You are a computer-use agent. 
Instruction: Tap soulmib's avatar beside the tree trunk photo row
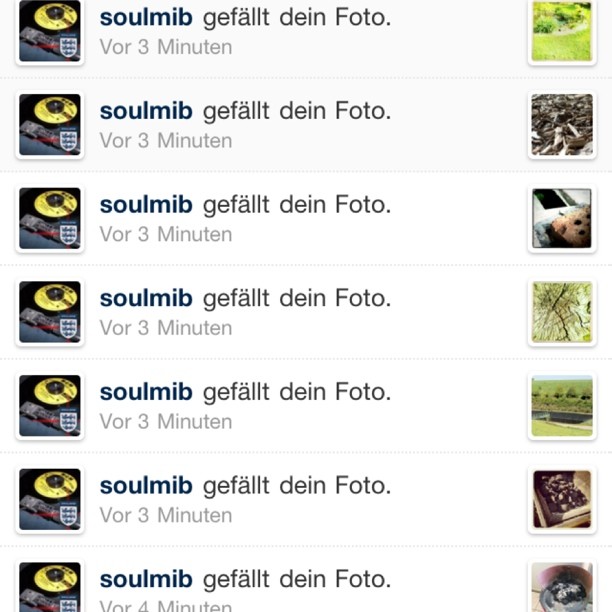50,312
